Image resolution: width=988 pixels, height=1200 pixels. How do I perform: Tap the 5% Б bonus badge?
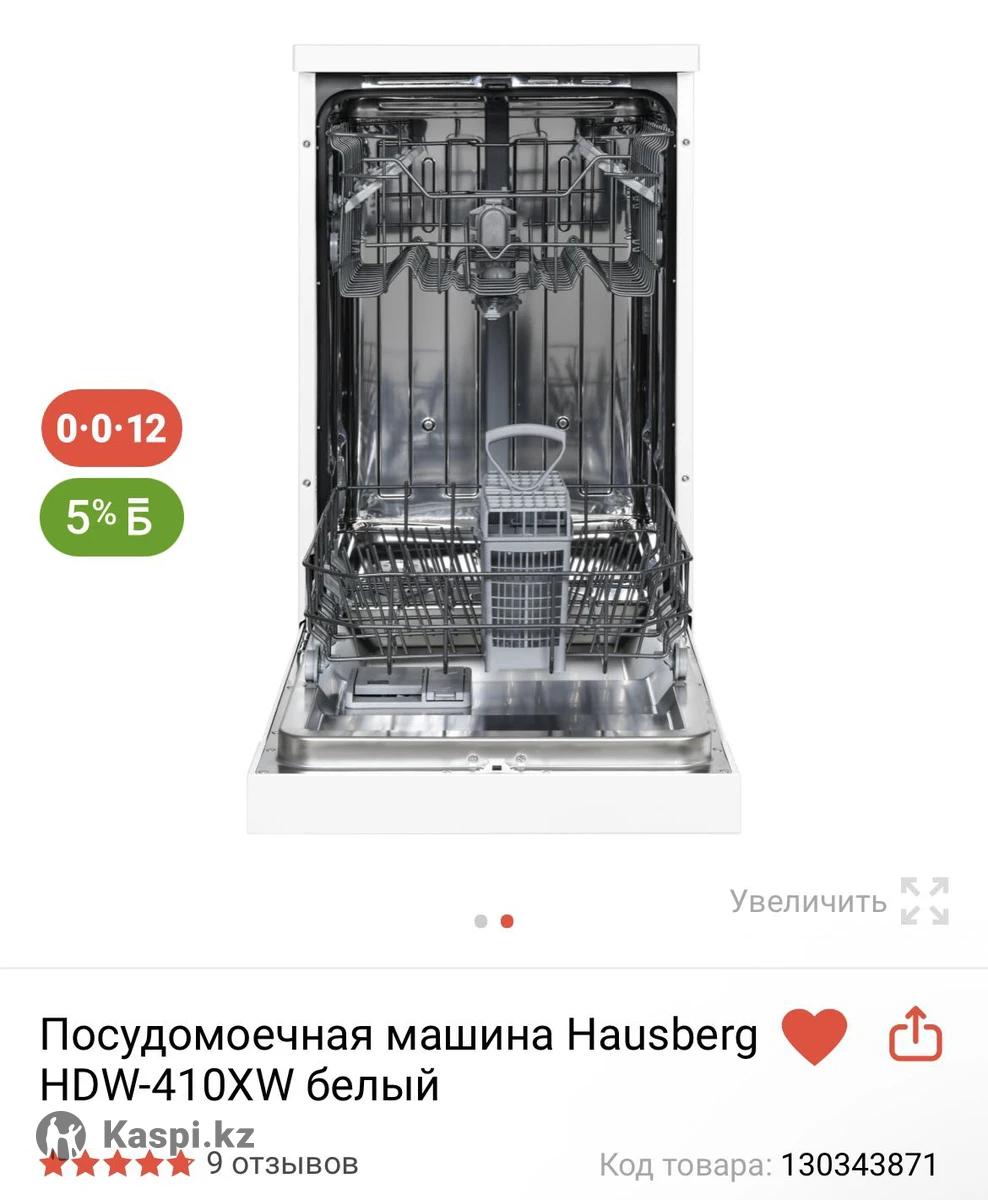tap(111, 517)
